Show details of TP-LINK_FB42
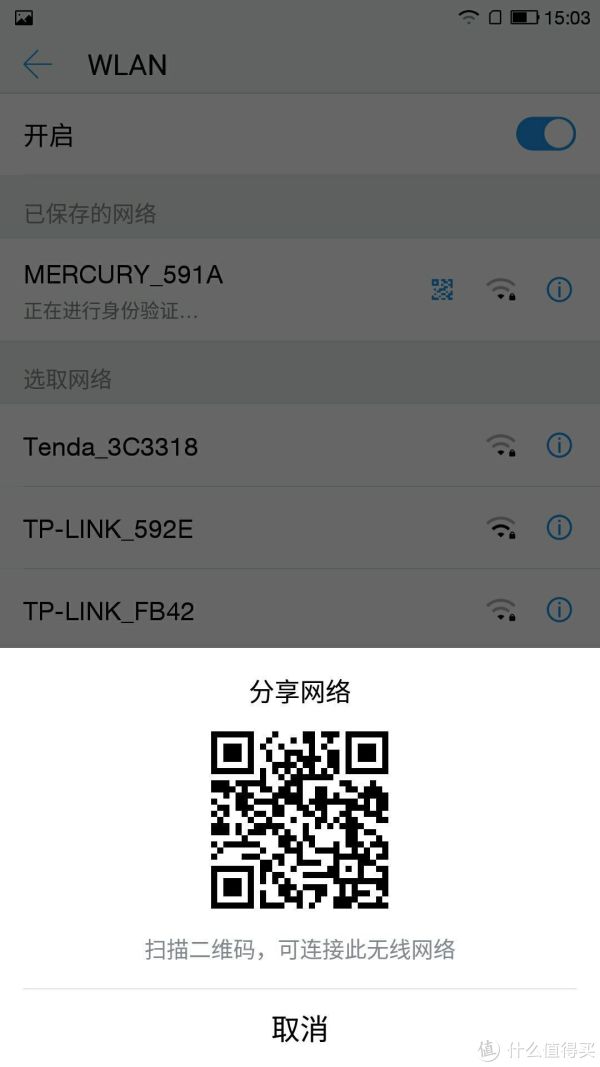 (559, 610)
